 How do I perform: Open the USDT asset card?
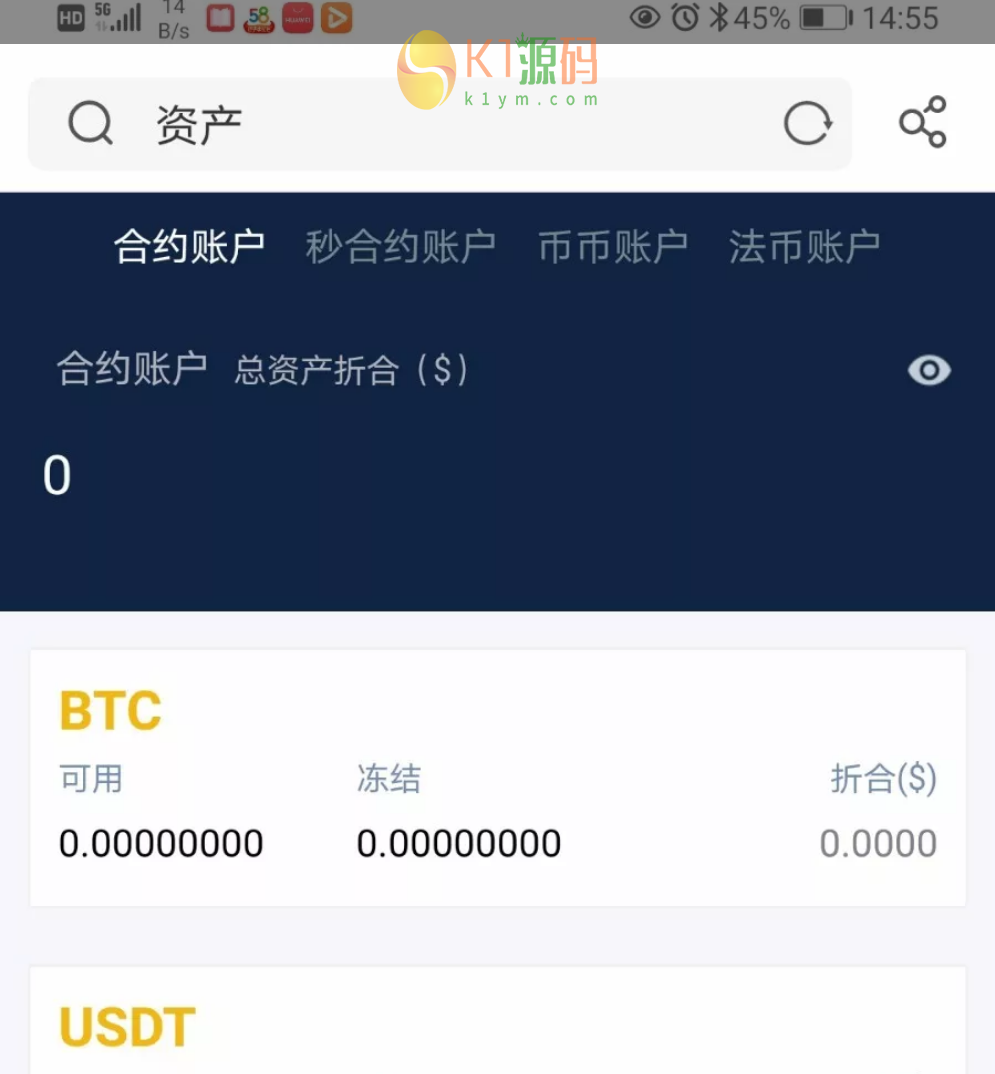497,1020
